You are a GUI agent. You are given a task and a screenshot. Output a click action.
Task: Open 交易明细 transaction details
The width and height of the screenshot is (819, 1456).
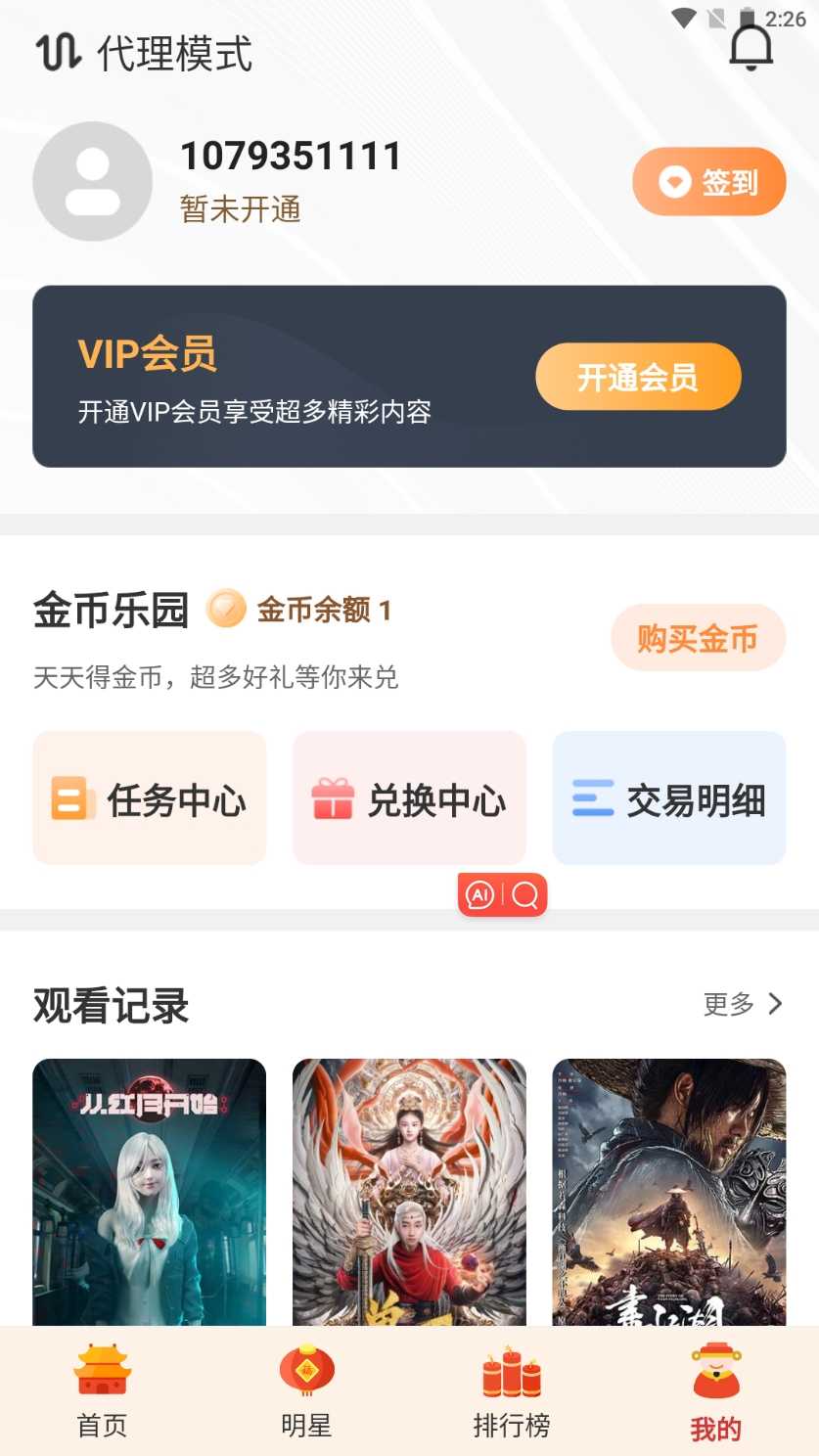pyautogui.click(x=668, y=798)
